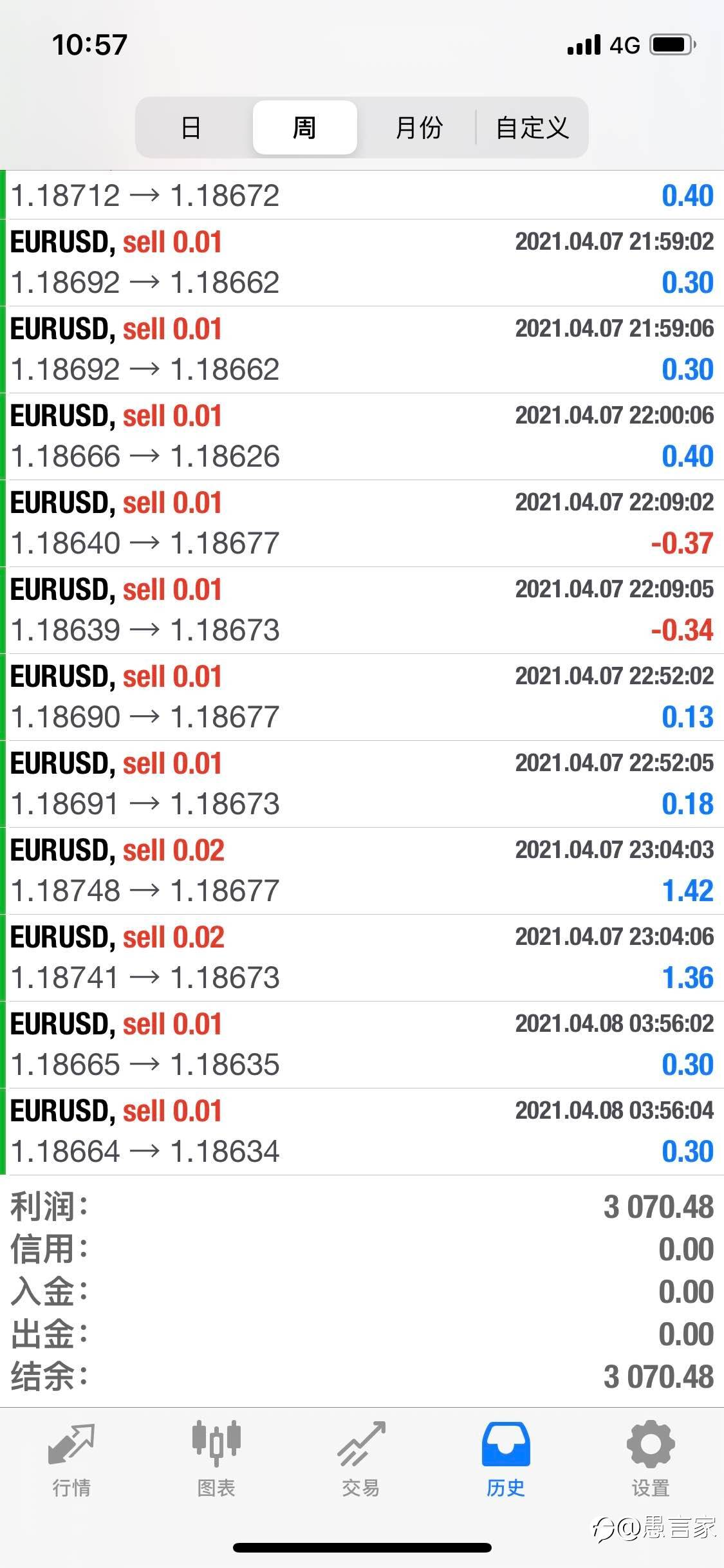Select the 历史 history tab
Viewport: 724px width, 1568px height.
(506, 1459)
